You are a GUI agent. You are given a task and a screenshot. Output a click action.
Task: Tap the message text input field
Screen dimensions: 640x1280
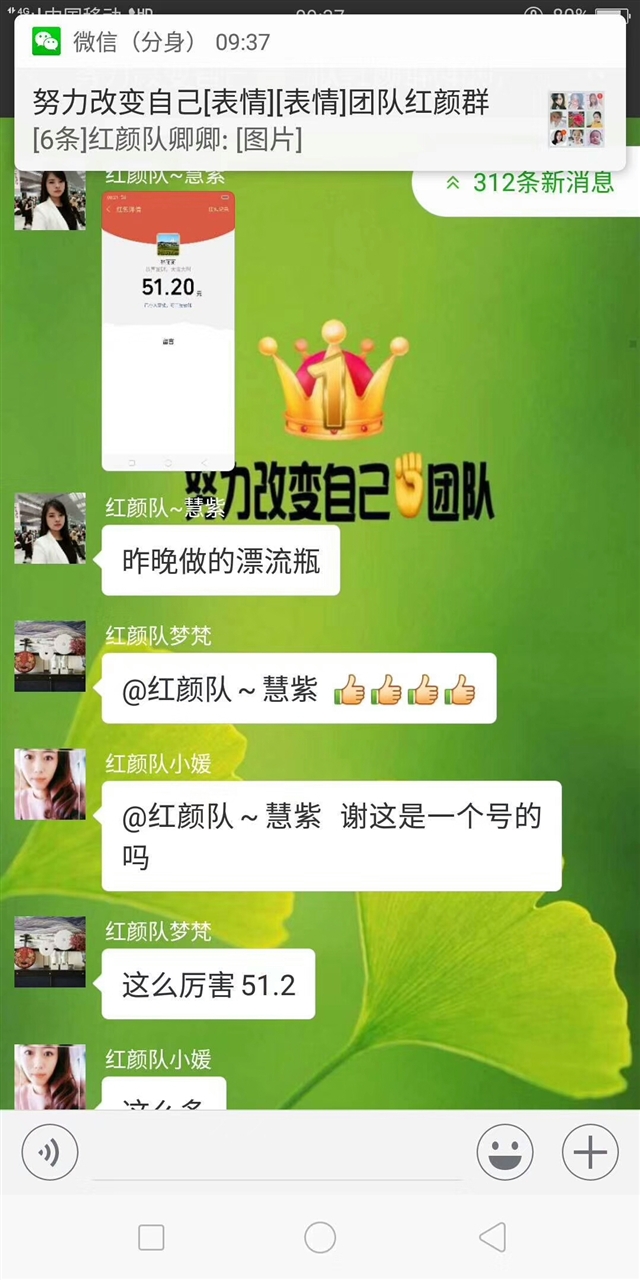click(276, 1153)
